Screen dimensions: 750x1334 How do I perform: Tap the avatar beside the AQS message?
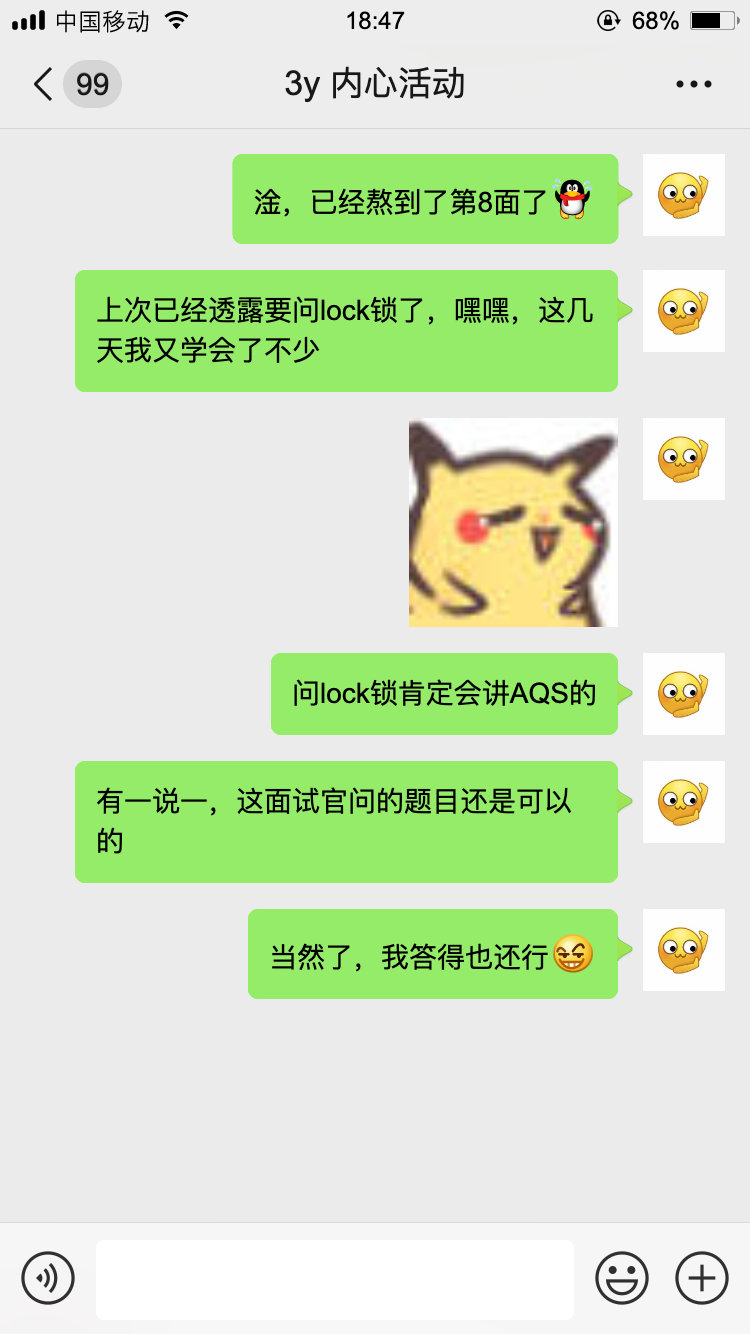pos(684,694)
